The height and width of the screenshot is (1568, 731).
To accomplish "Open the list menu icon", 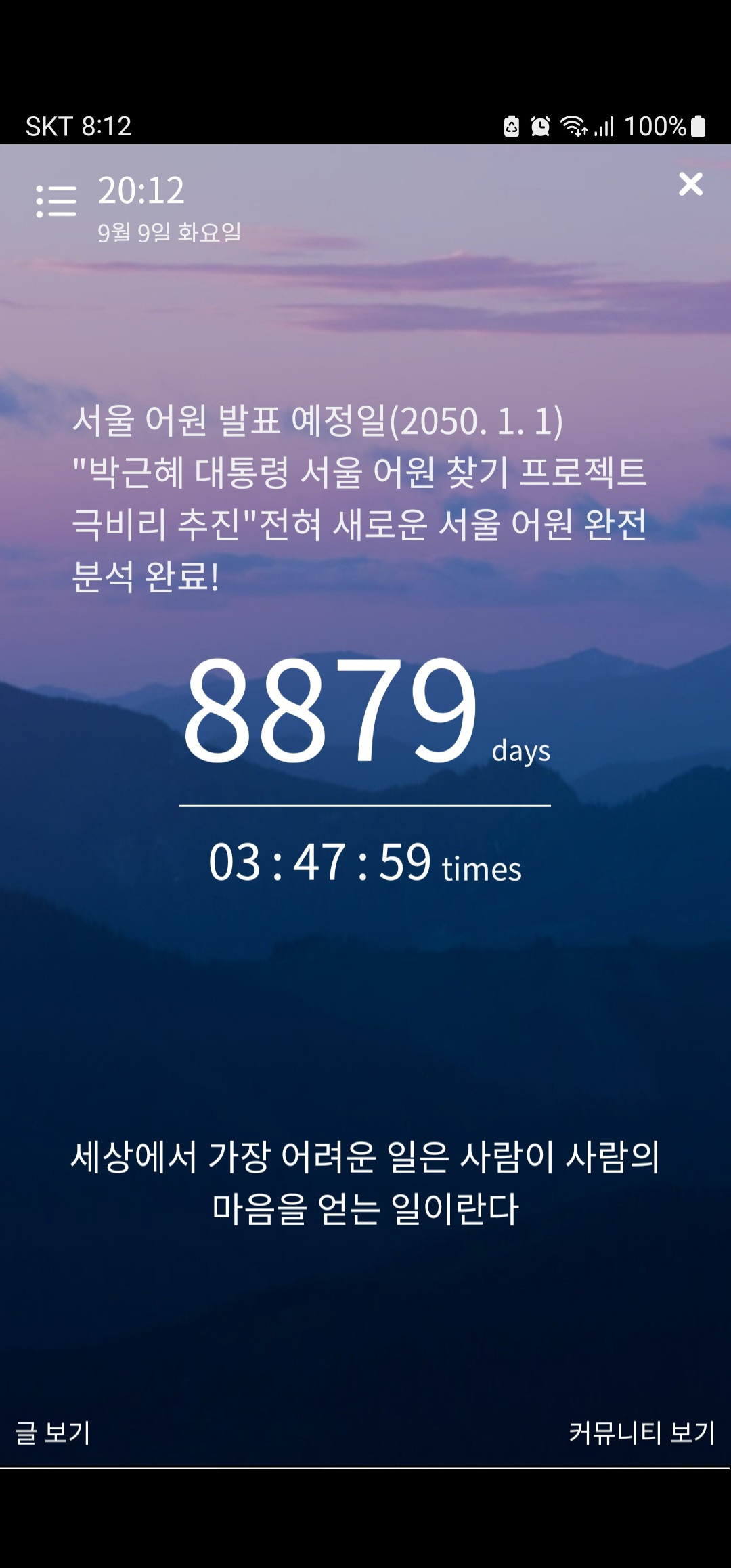I will [56, 201].
